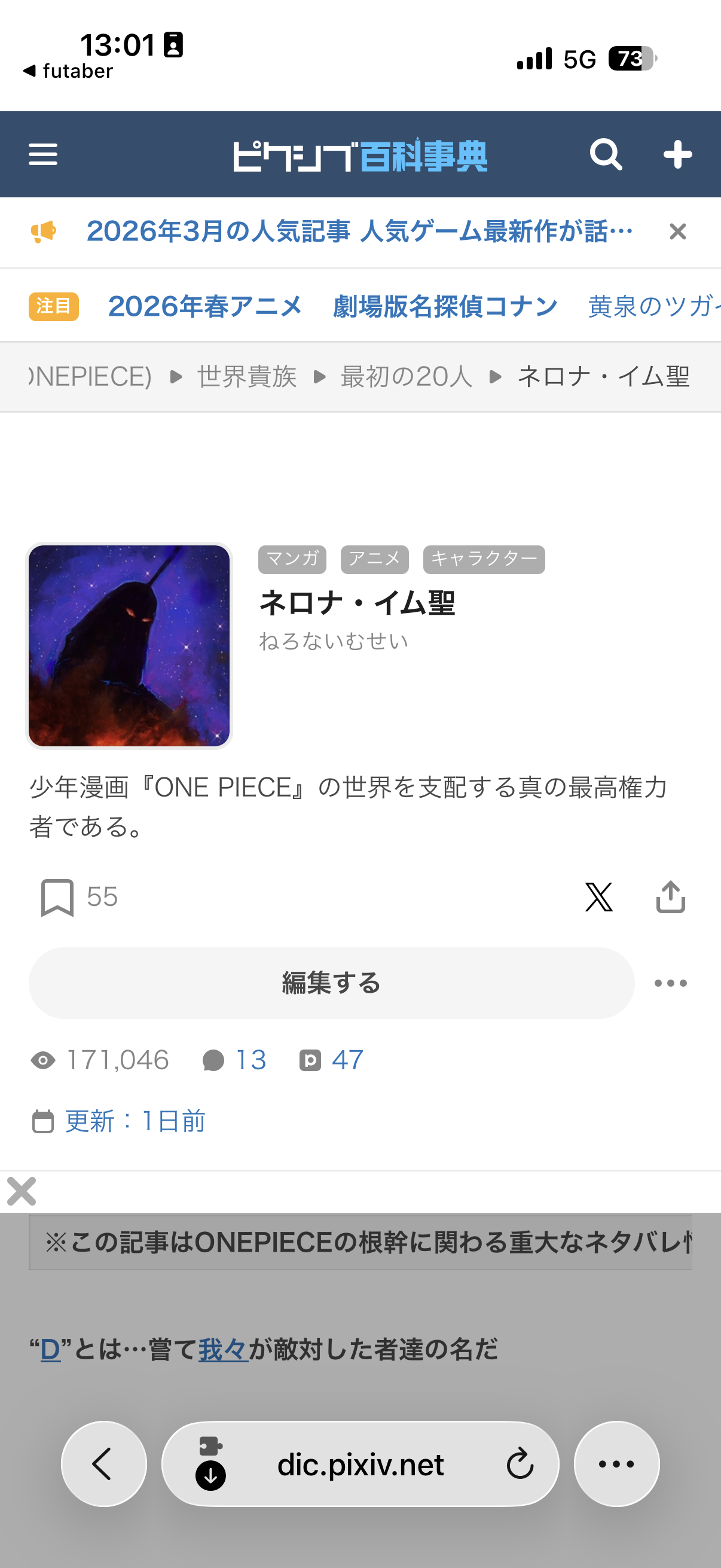Go to 最初の20人 breadcrumb

click(406, 377)
